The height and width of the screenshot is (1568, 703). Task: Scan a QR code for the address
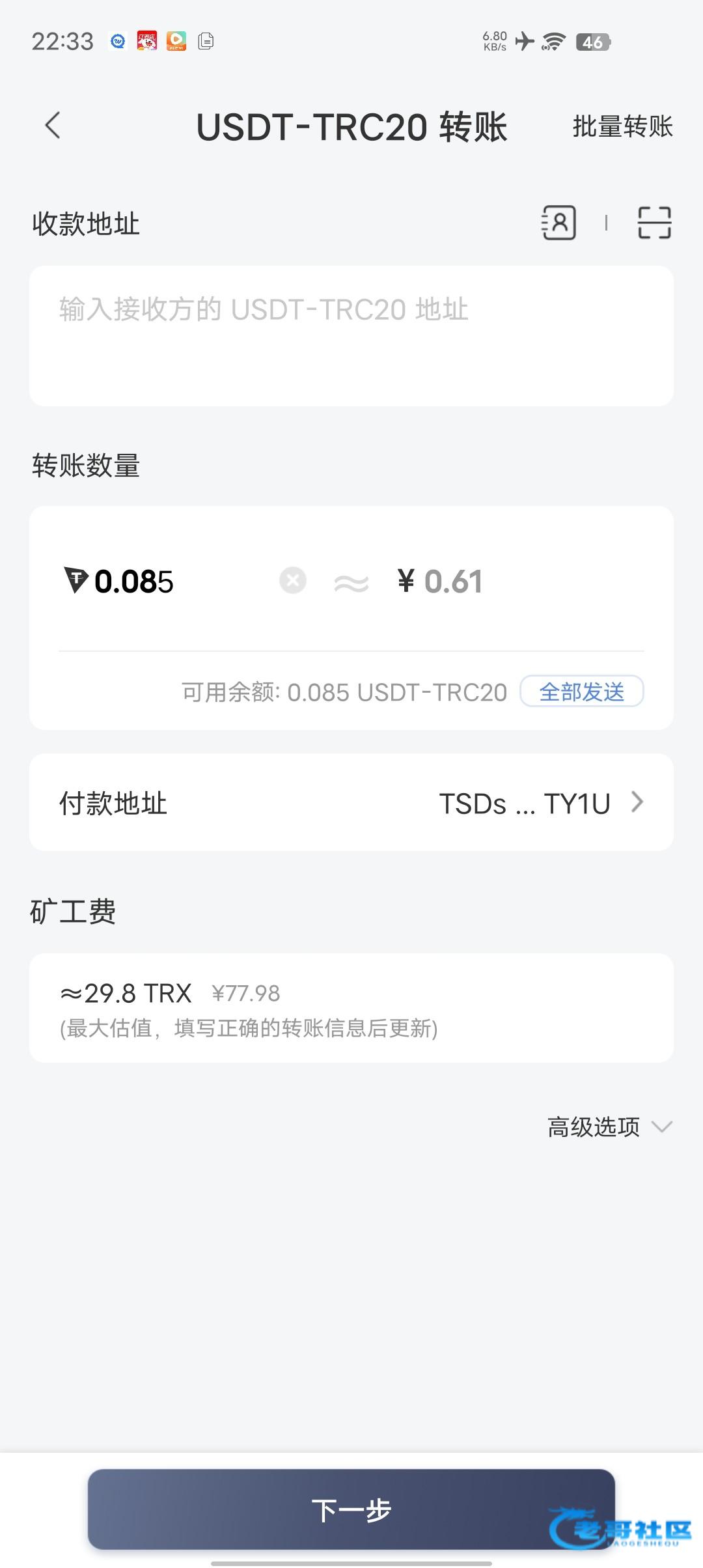click(x=654, y=223)
